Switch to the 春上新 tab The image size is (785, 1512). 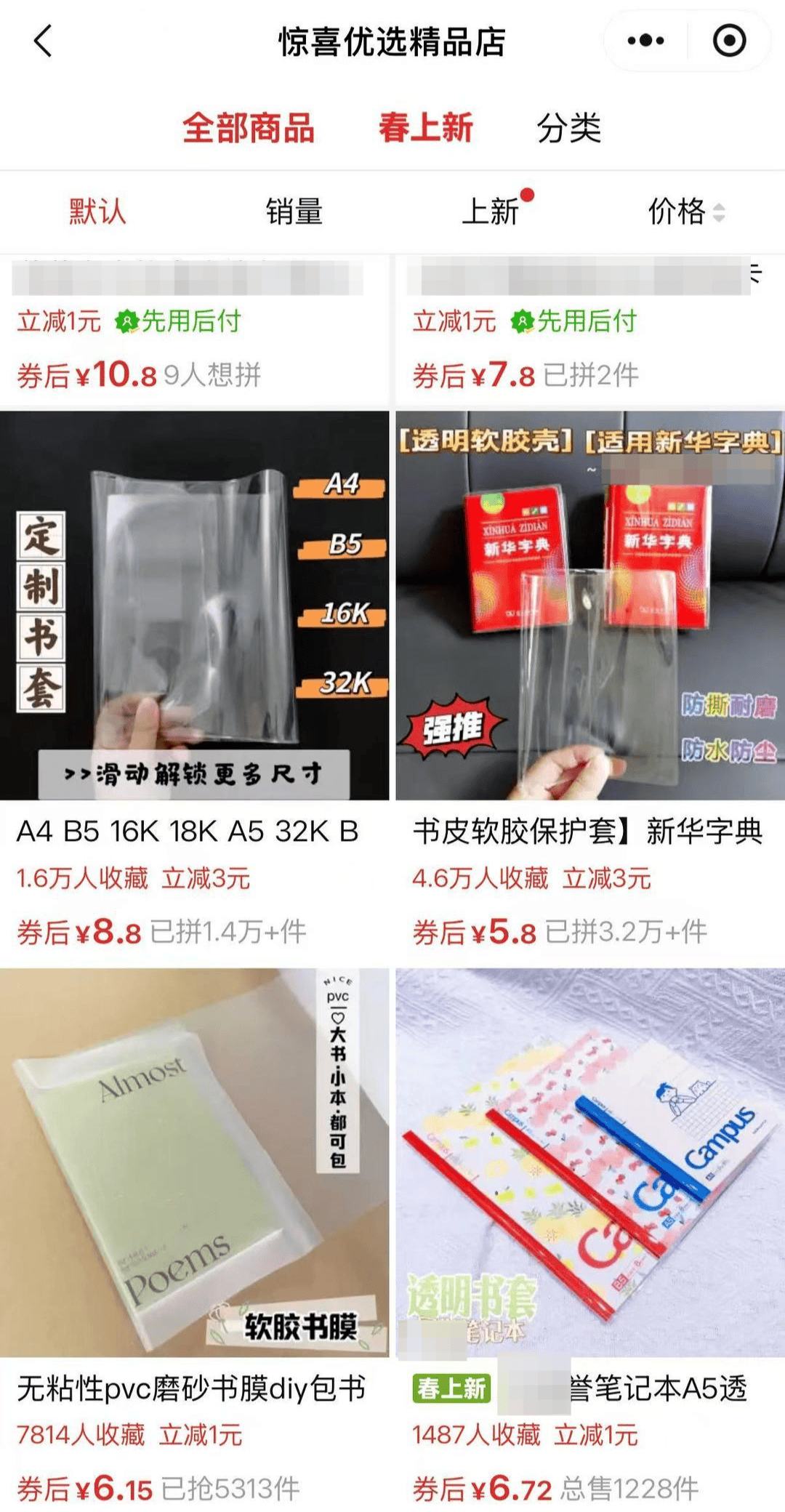[x=426, y=129]
